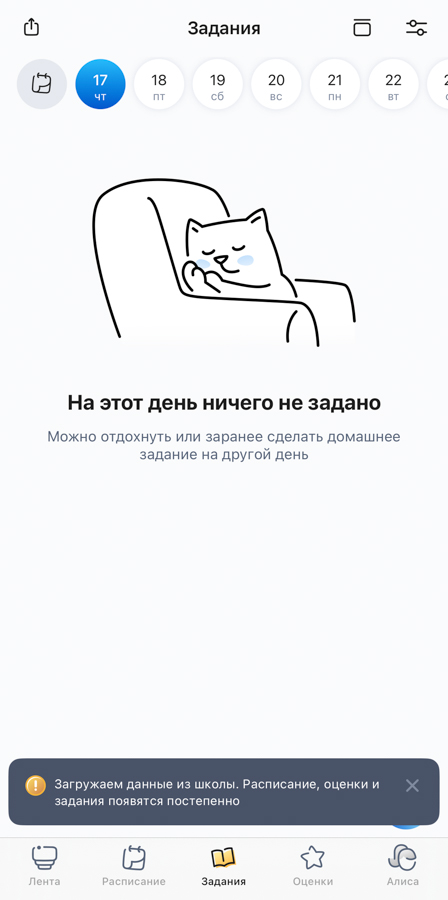Select Thursday the 17th
Screen dimensions: 448x900
(x=100, y=84)
